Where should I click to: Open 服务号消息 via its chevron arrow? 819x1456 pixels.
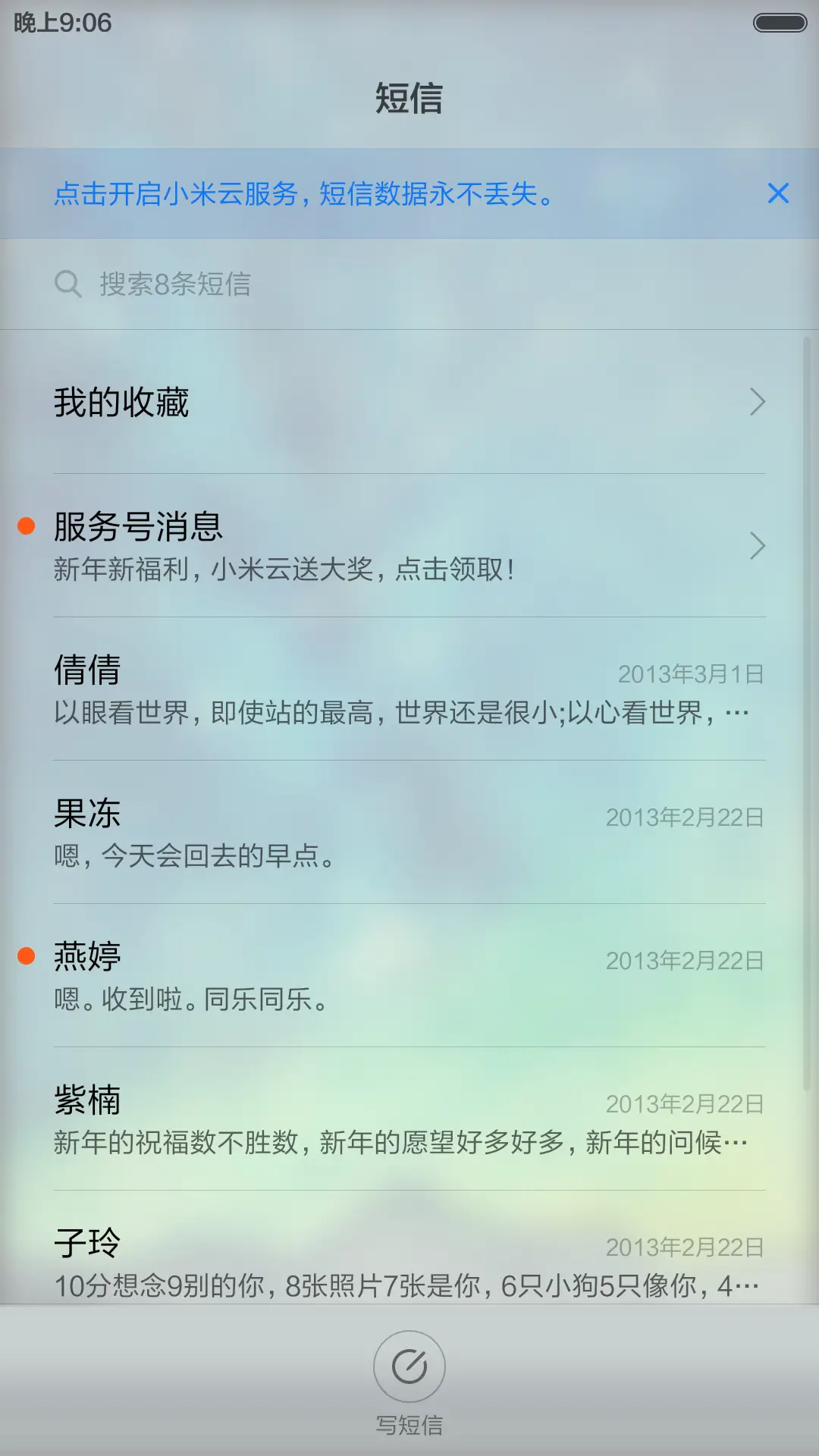[756, 547]
